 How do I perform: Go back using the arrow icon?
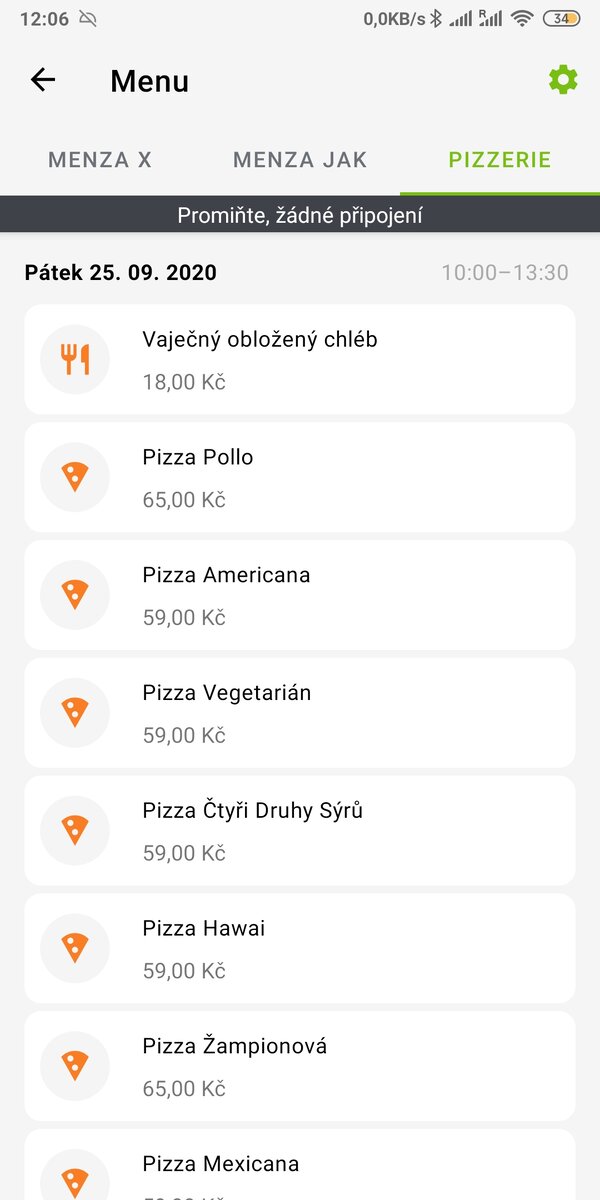(43, 80)
